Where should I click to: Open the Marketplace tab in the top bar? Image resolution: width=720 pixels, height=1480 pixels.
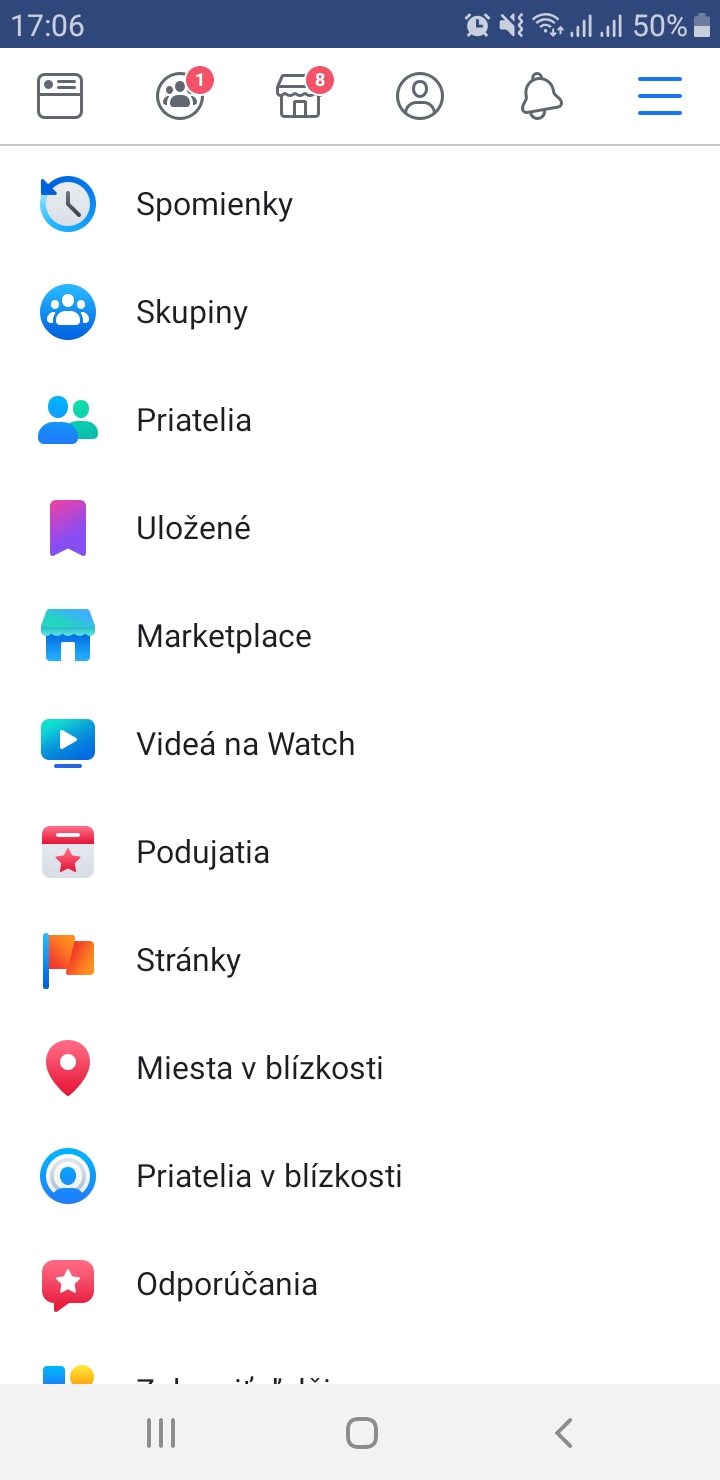302,95
